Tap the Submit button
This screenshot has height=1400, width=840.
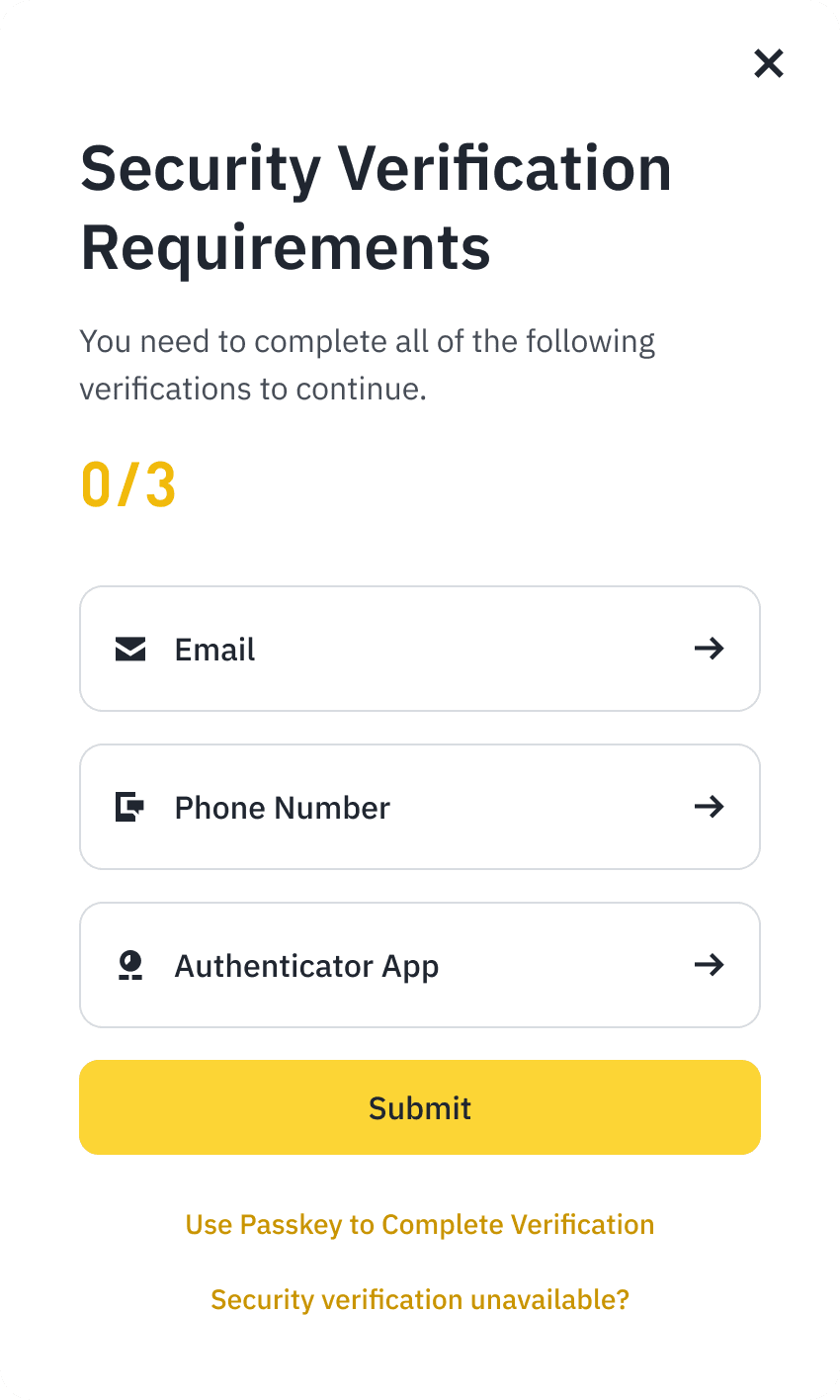coord(419,1107)
